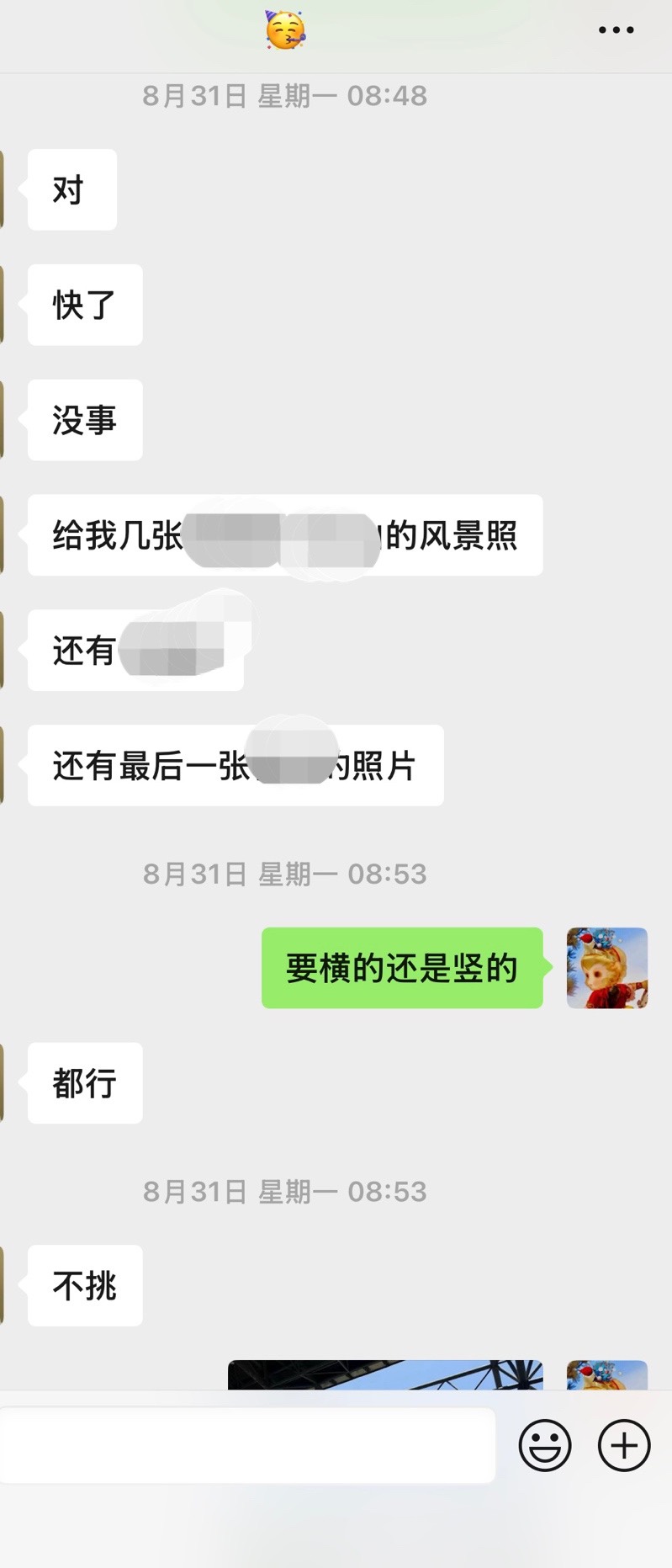Tap the message input field
Screen dimensions: 672x1568
pos(247,1445)
